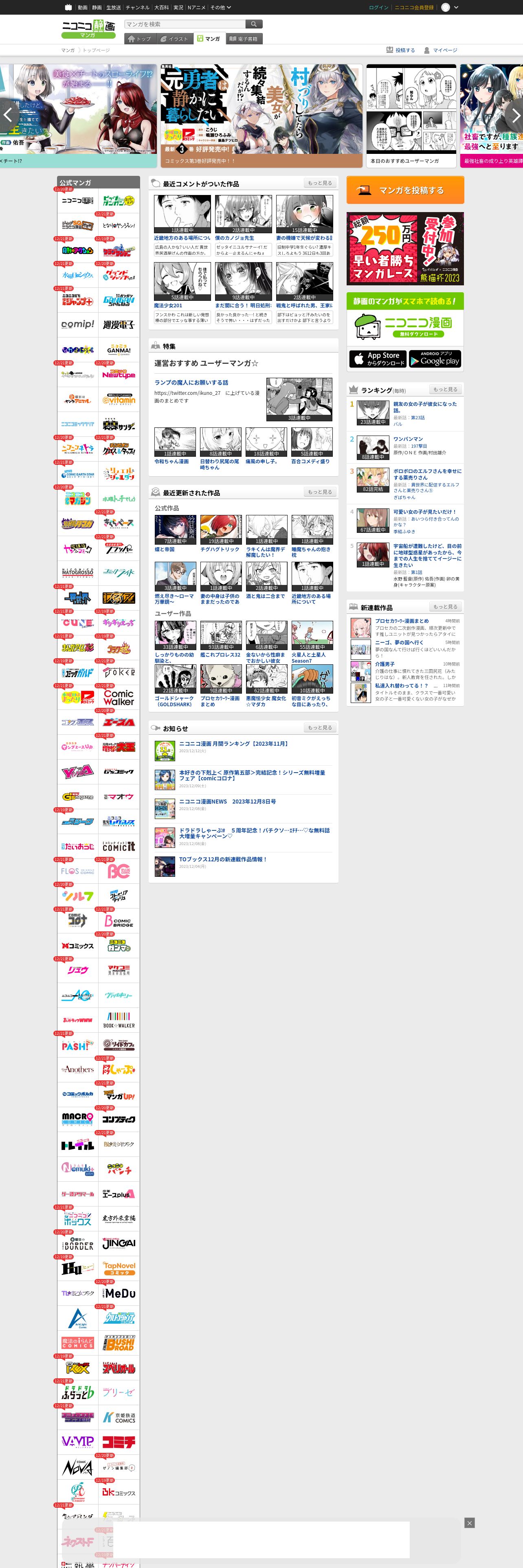Show previous carousel banner with left arrow
The width and height of the screenshot is (523, 1568).
coord(7,115)
